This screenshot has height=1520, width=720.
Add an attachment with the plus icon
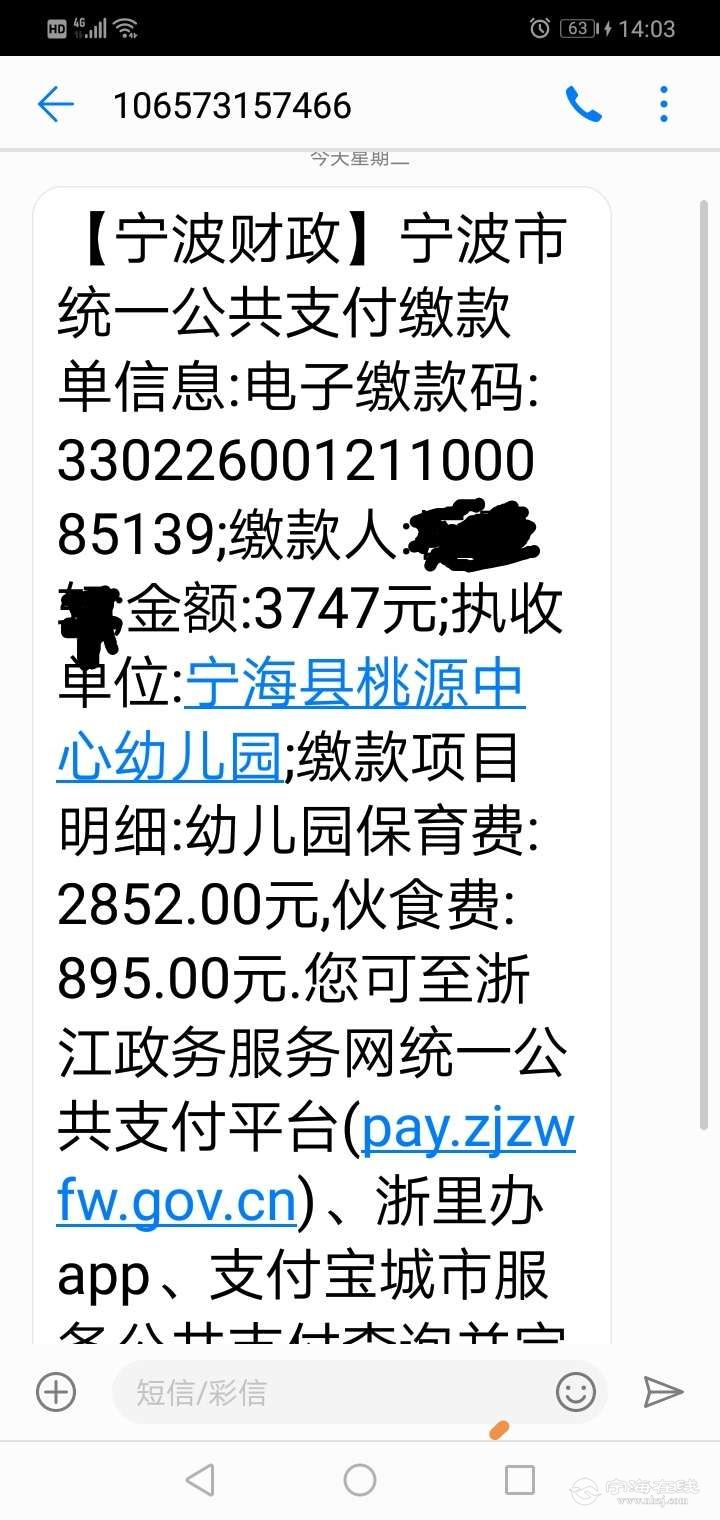[56, 1391]
